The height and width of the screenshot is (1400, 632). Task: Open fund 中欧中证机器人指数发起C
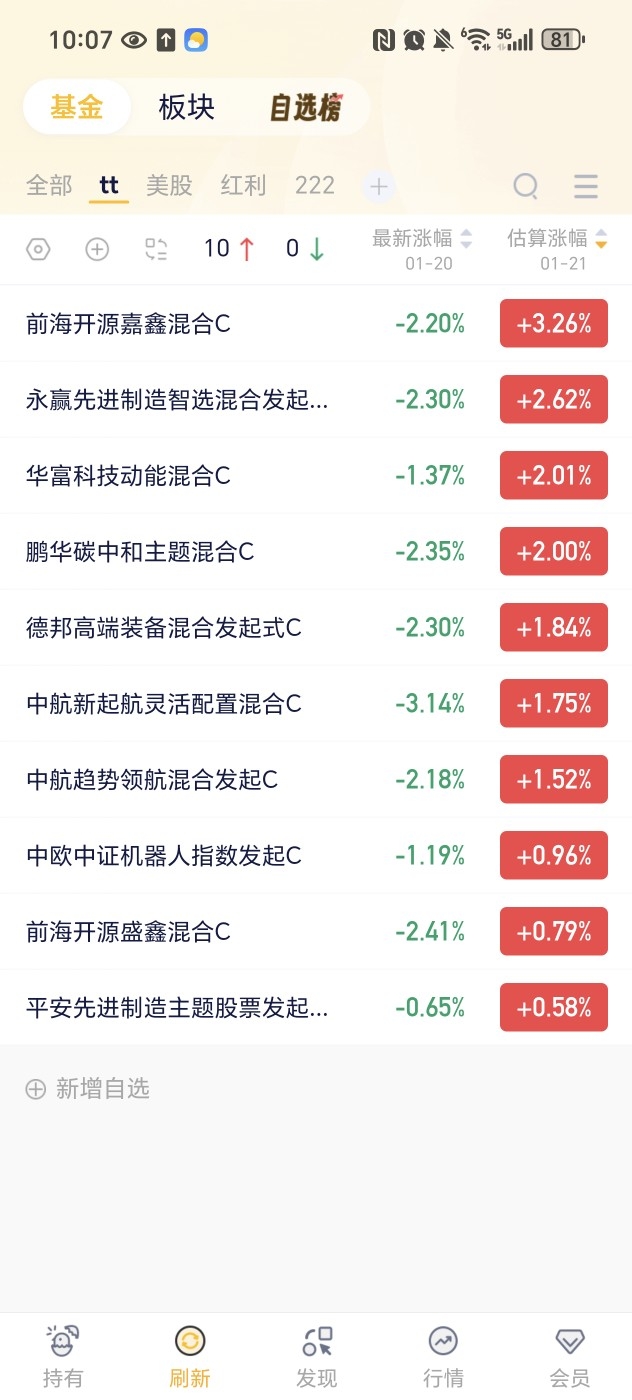pos(316,855)
